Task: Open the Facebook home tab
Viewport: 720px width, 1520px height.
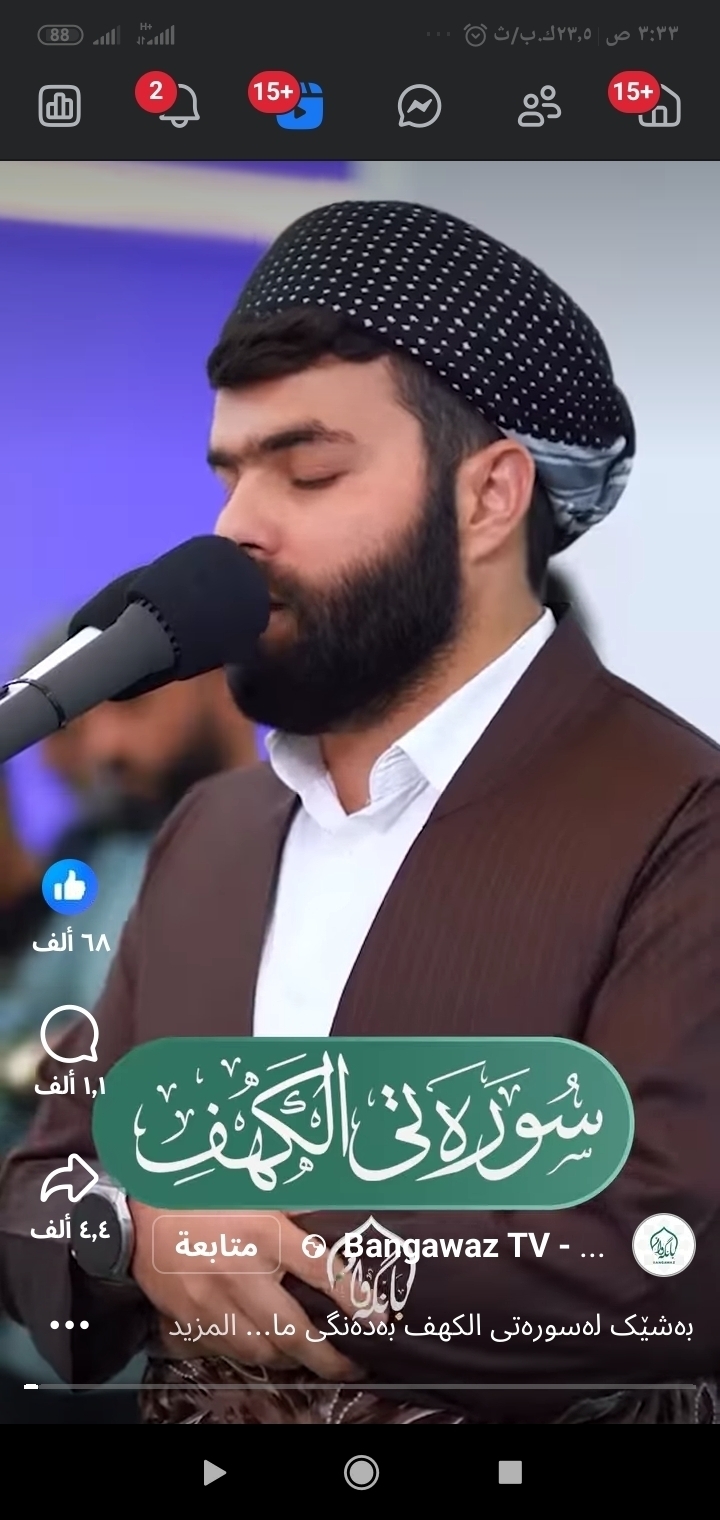Action: pos(659,106)
